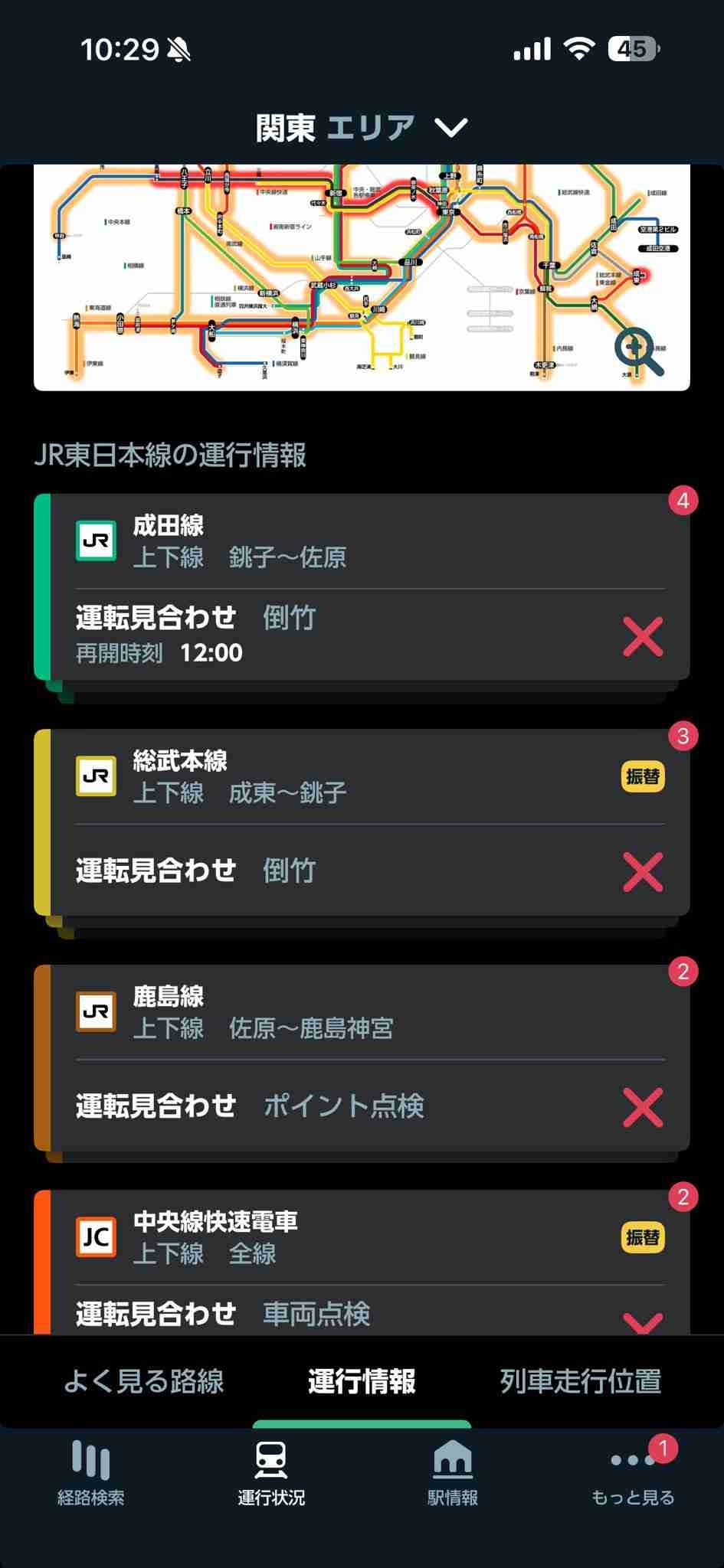Switch to the 列車走行位置 tab
This screenshot has height=1568, width=724.
pyautogui.click(x=580, y=1381)
